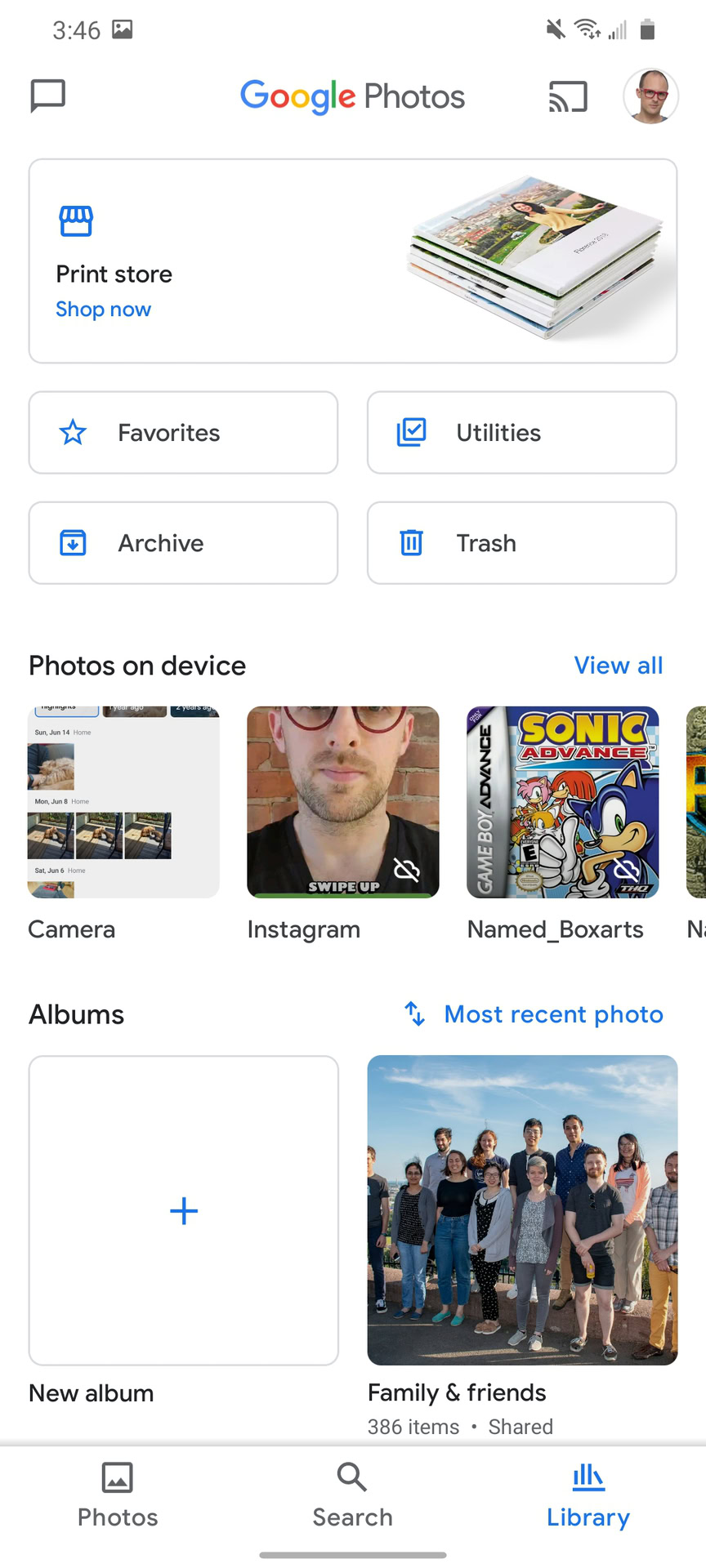Screen dimensions: 706x1568
Task: Create a new album
Action: click(184, 1210)
